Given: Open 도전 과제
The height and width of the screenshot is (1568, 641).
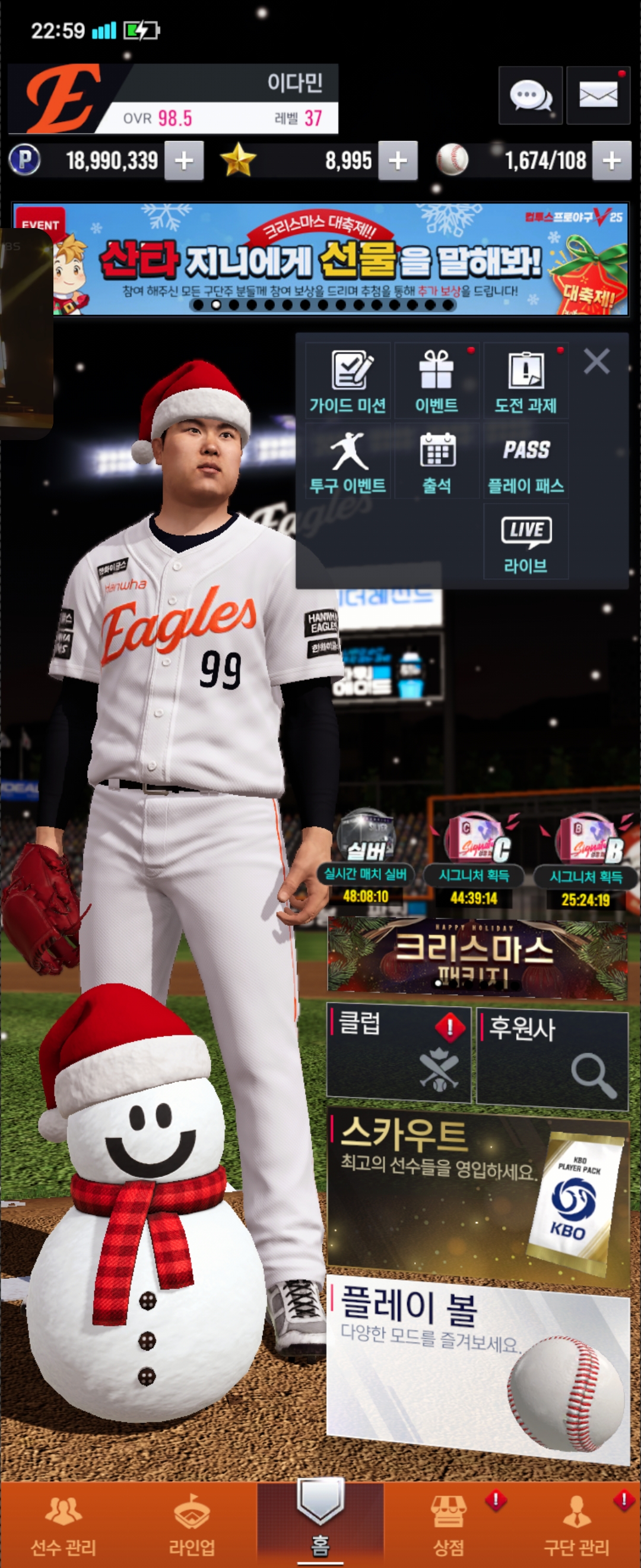Looking at the screenshot, I should tap(525, 381).
